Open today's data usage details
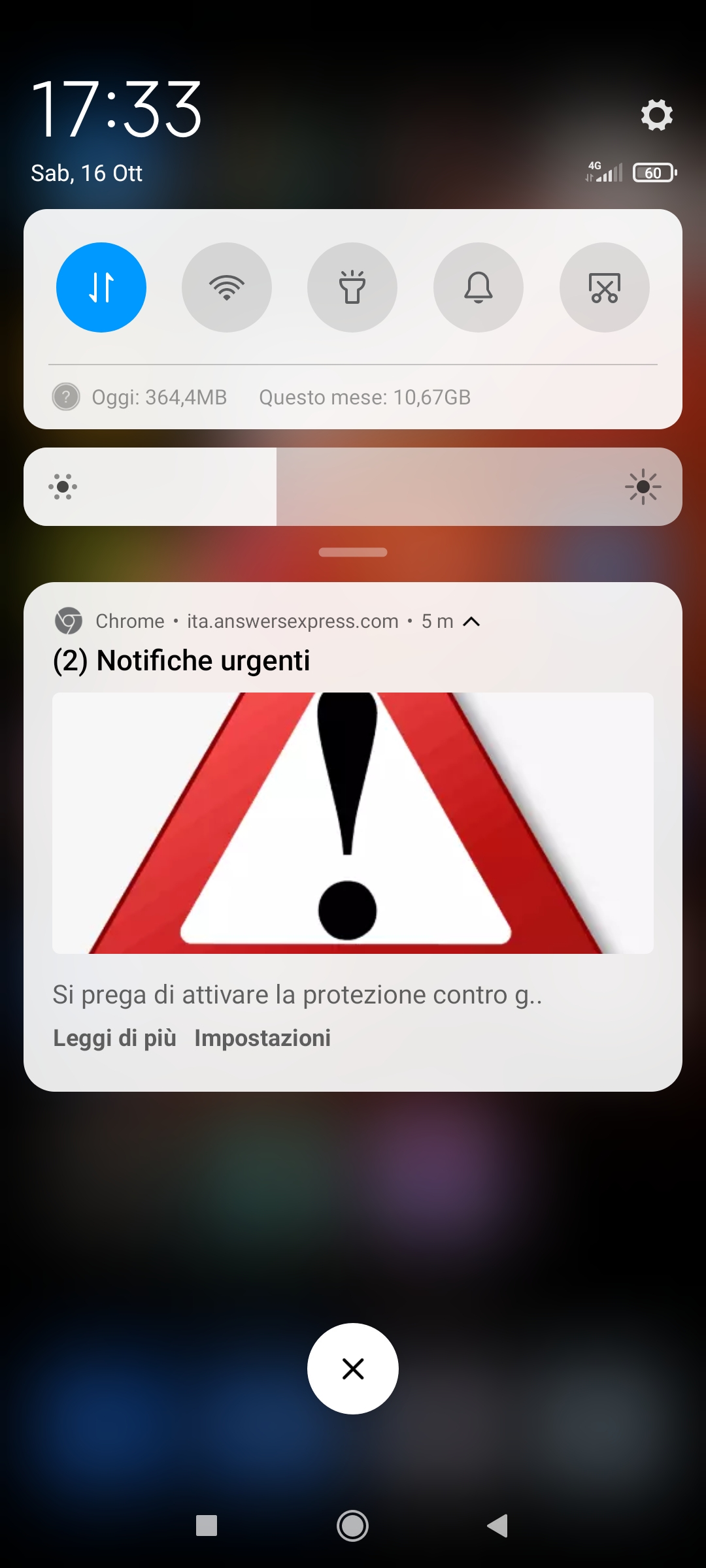Screen dimensions: 706x1568 [159, 397]
